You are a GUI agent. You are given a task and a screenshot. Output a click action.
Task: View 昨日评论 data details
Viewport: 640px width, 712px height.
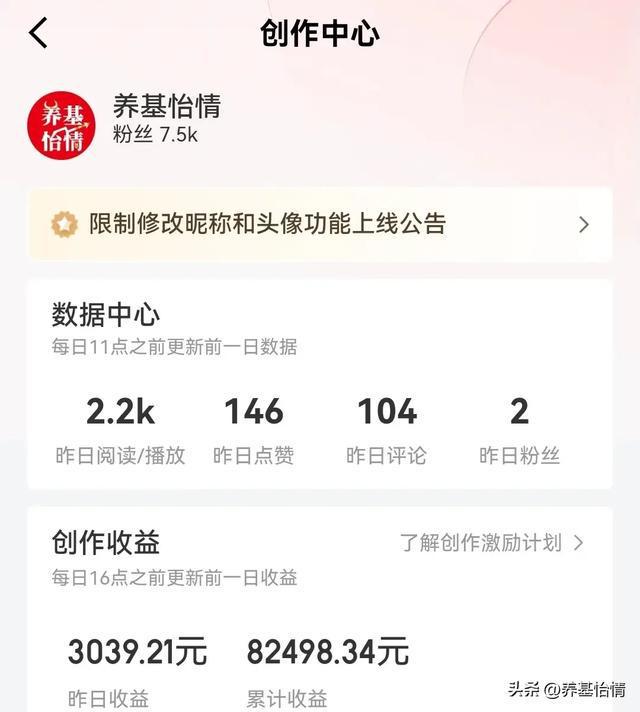(x=387, y=430)
